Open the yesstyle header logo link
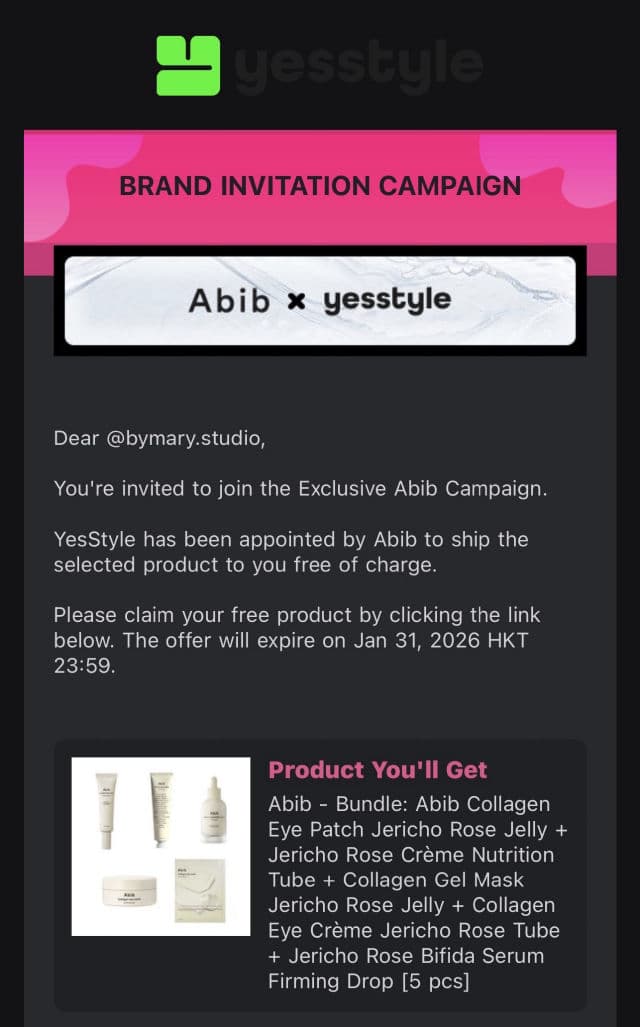The width and height of the screenshot is (640, 1027). pyautogui.click(x=320, y=65)
